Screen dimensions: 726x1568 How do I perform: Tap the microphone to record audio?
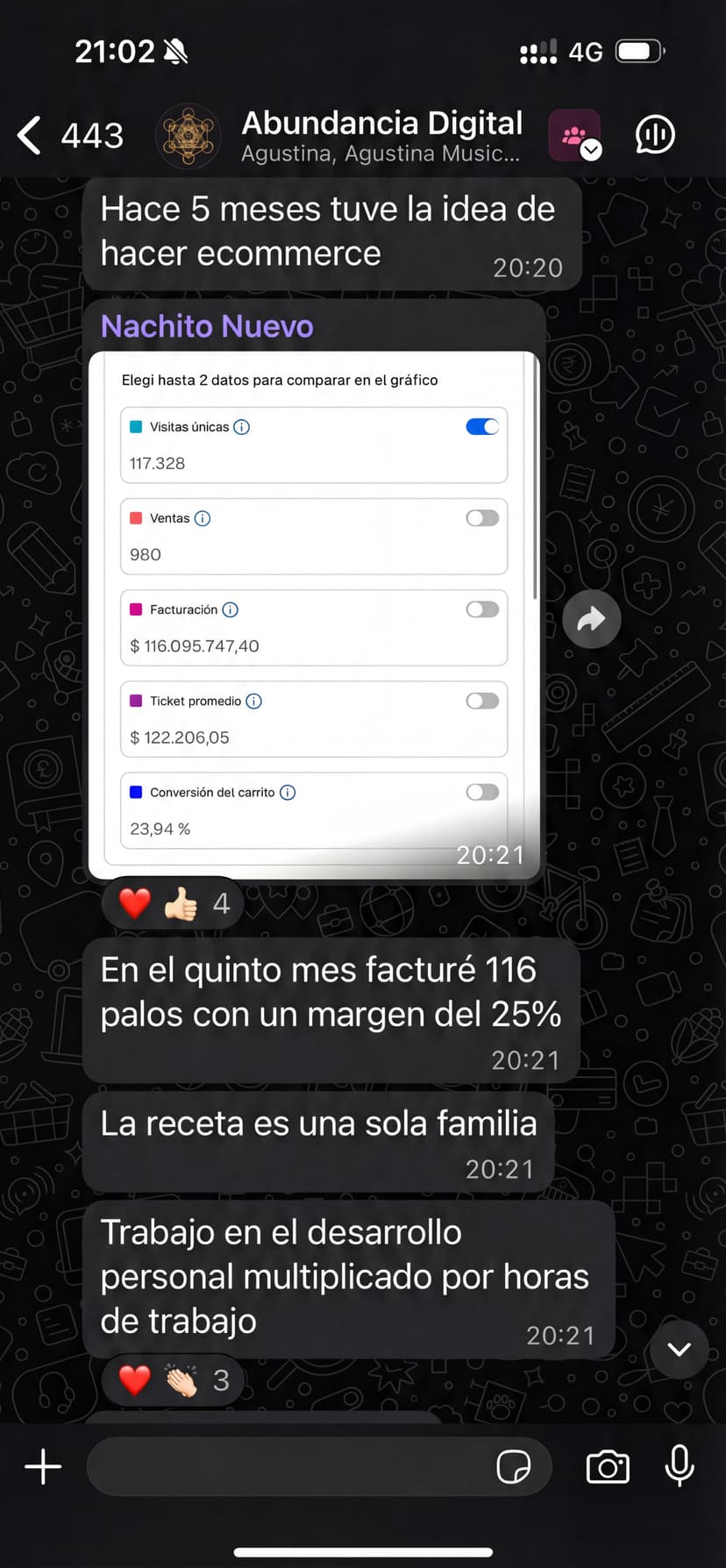click(680, 1466)
